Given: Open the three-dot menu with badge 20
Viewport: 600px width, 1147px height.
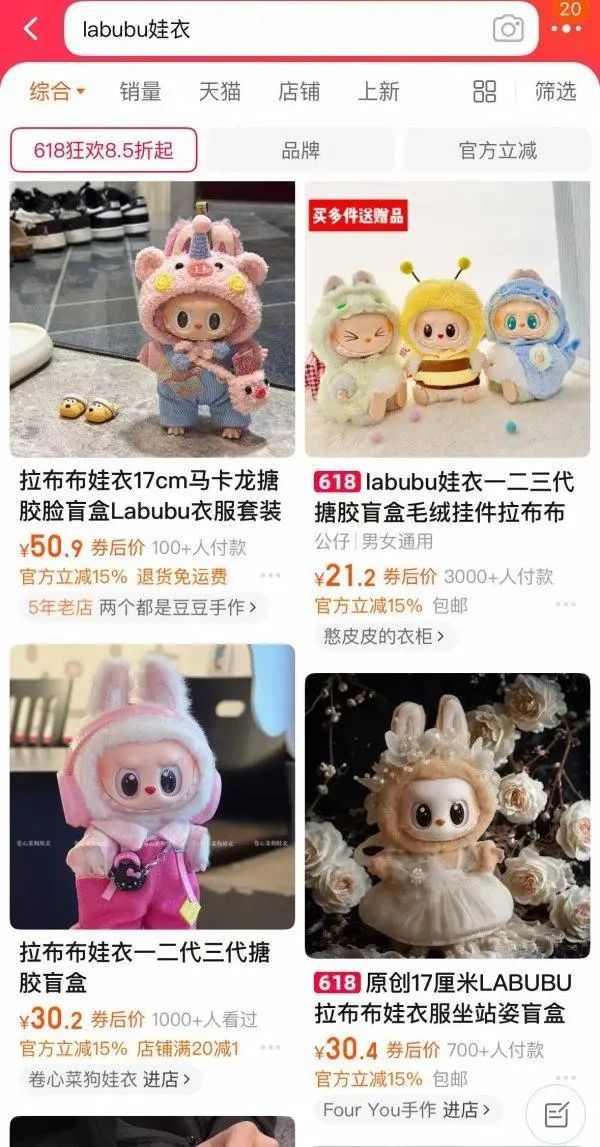Looking at the screenshot, I should (x=567, y=28).
